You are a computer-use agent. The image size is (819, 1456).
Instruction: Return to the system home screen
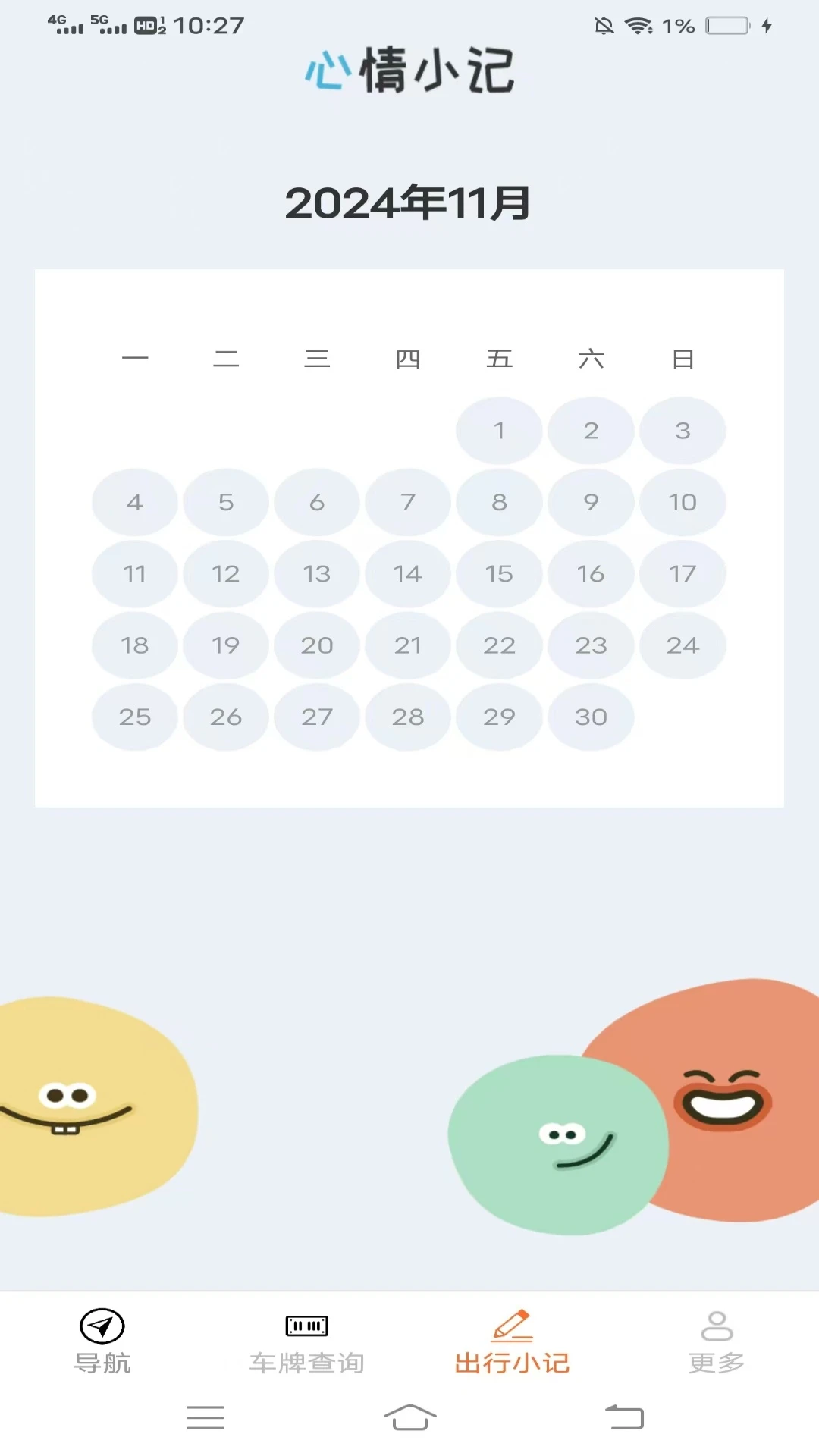pyautogui.click(x=409, y=1417)
